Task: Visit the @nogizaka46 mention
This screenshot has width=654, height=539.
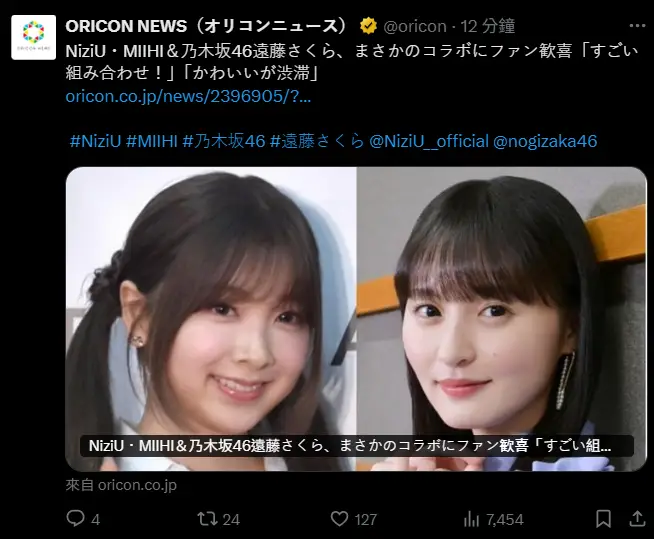Action: pos(545,141)
